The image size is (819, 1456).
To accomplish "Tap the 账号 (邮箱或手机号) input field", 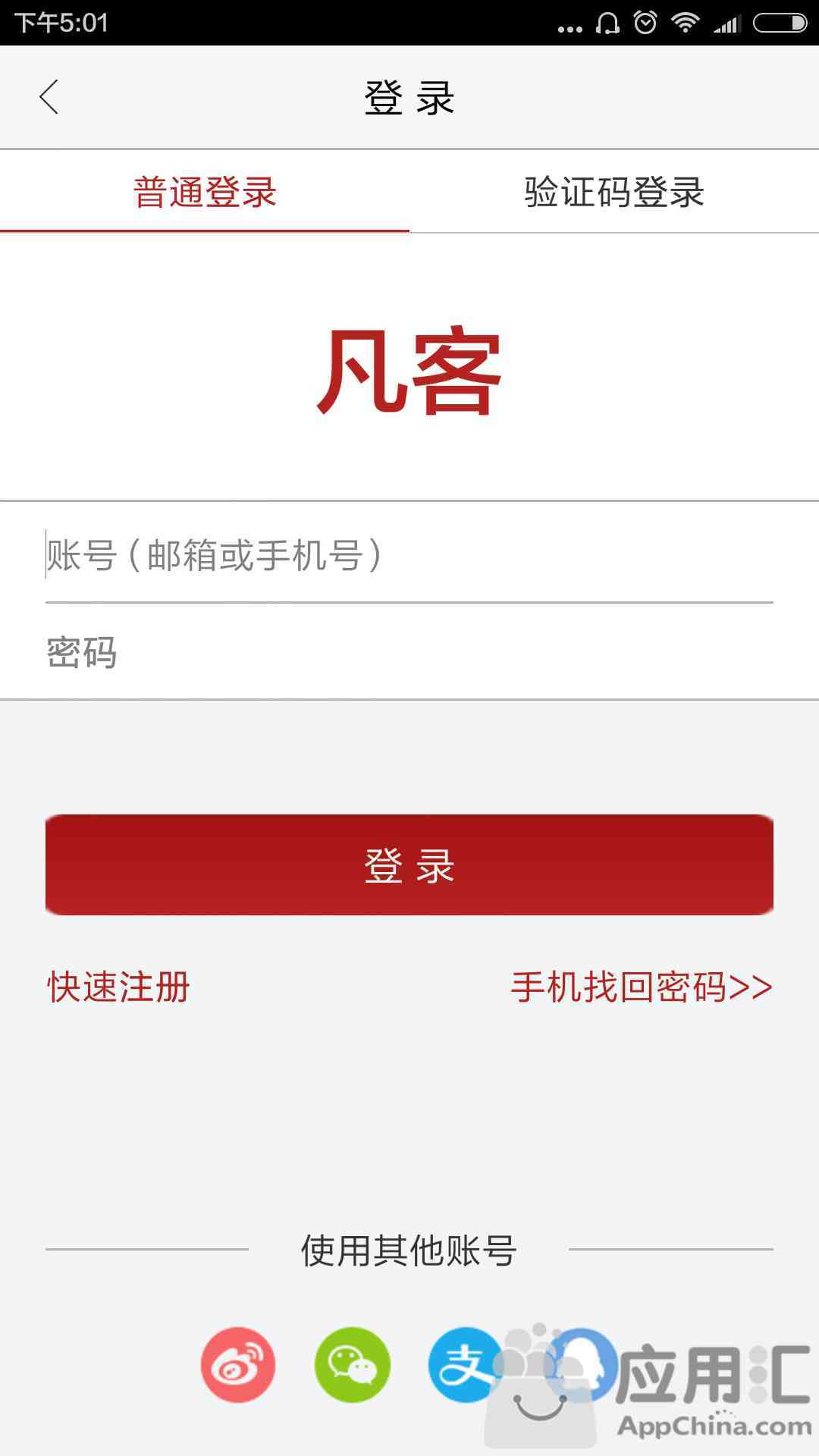I will (409, 554).
